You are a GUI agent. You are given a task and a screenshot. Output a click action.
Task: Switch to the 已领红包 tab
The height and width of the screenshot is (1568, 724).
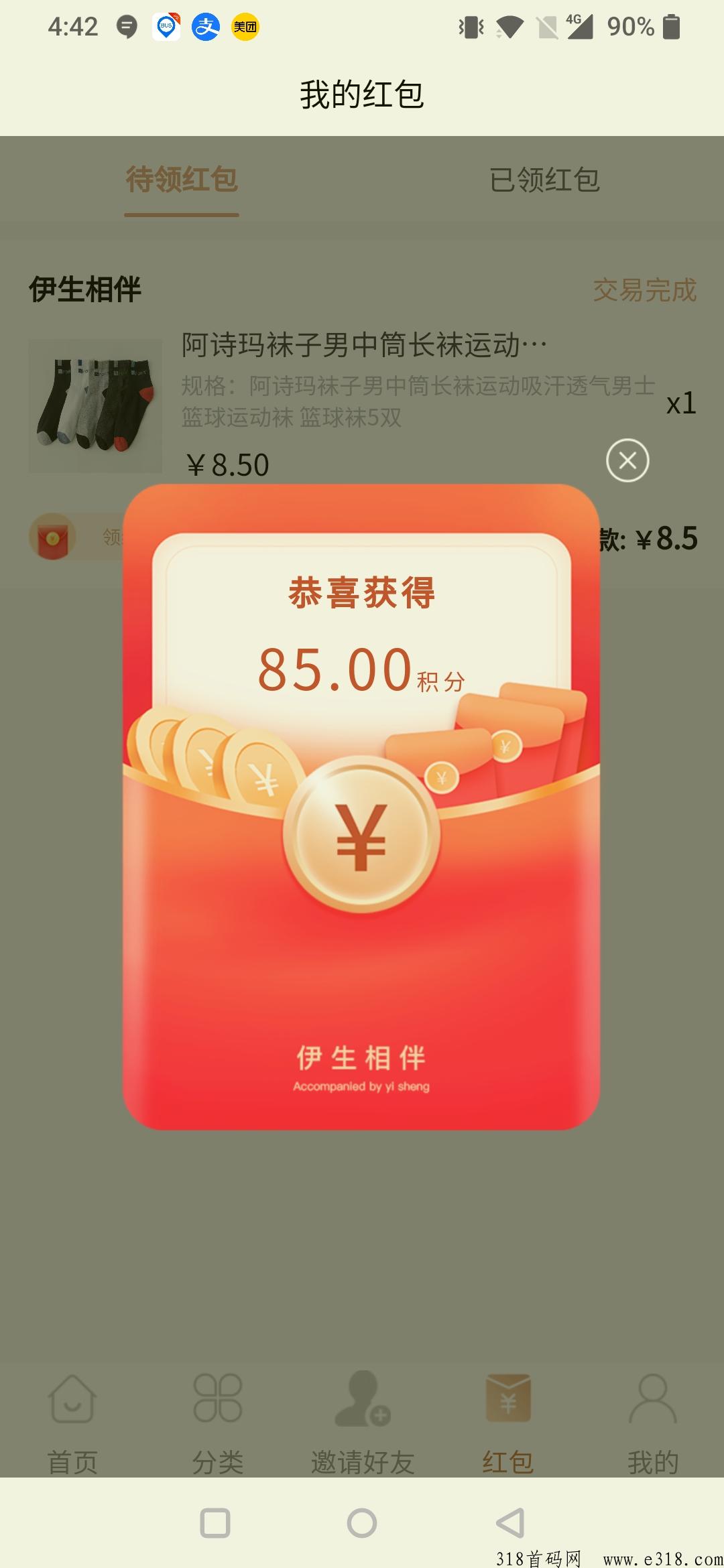tap(544, 180)
